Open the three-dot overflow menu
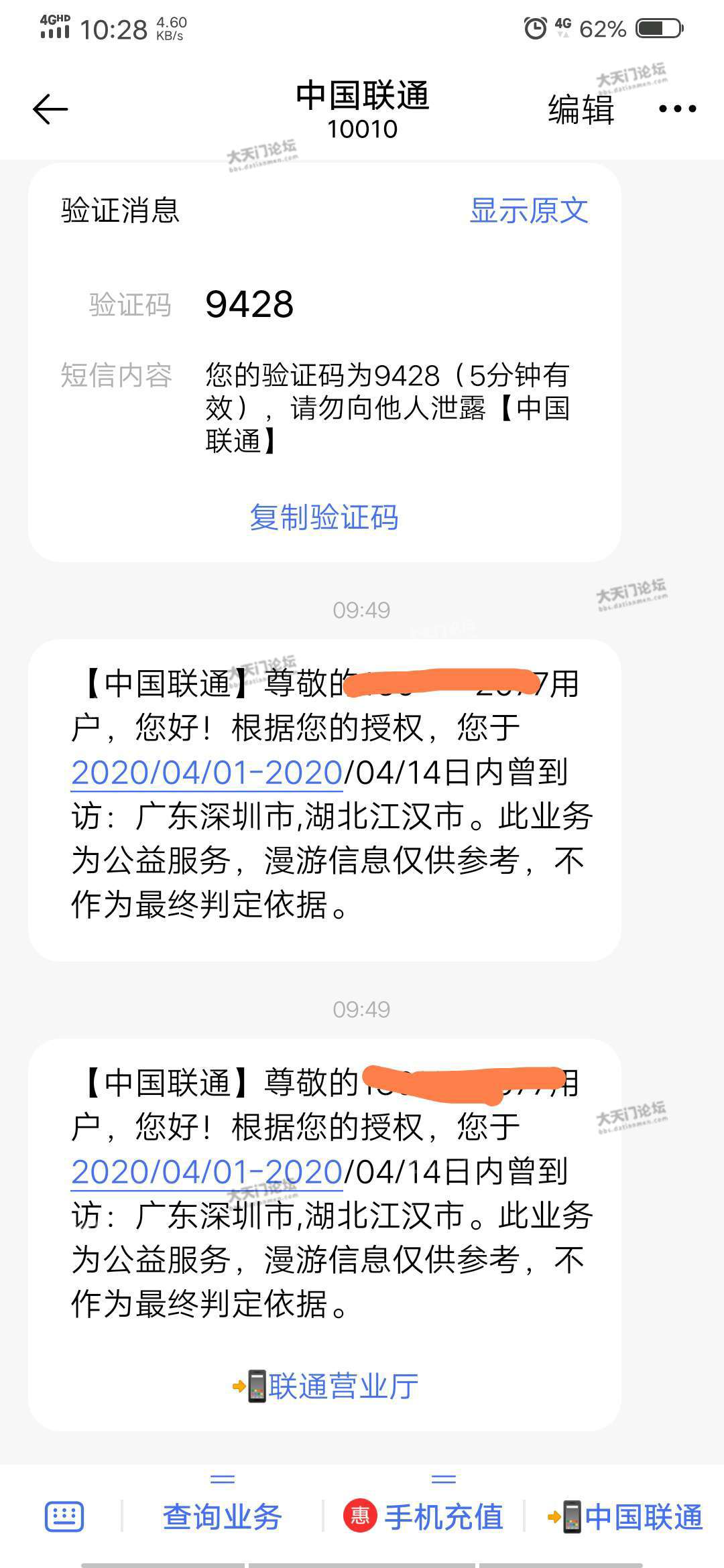 click(677, 109)
